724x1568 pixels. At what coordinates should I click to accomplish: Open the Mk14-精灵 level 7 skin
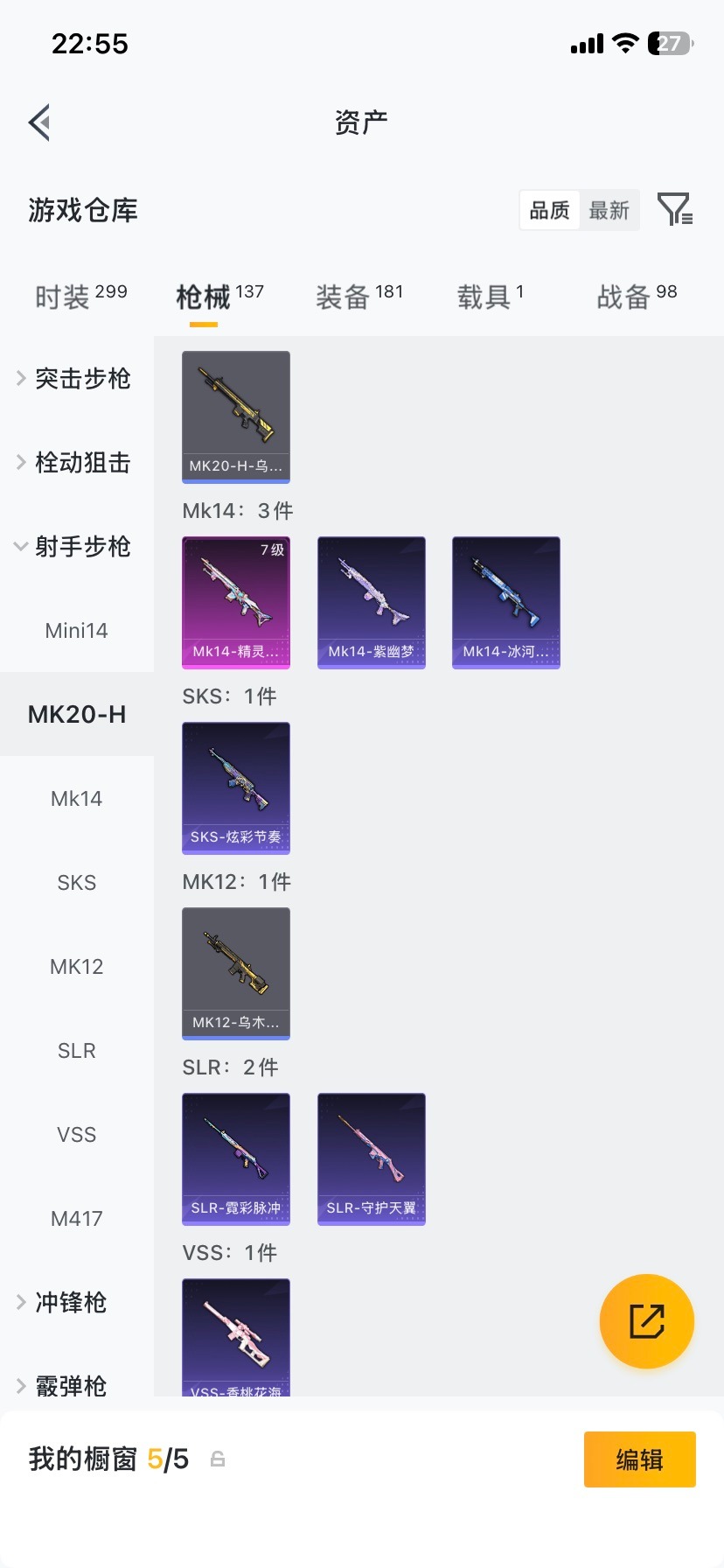tap(235, 602)
